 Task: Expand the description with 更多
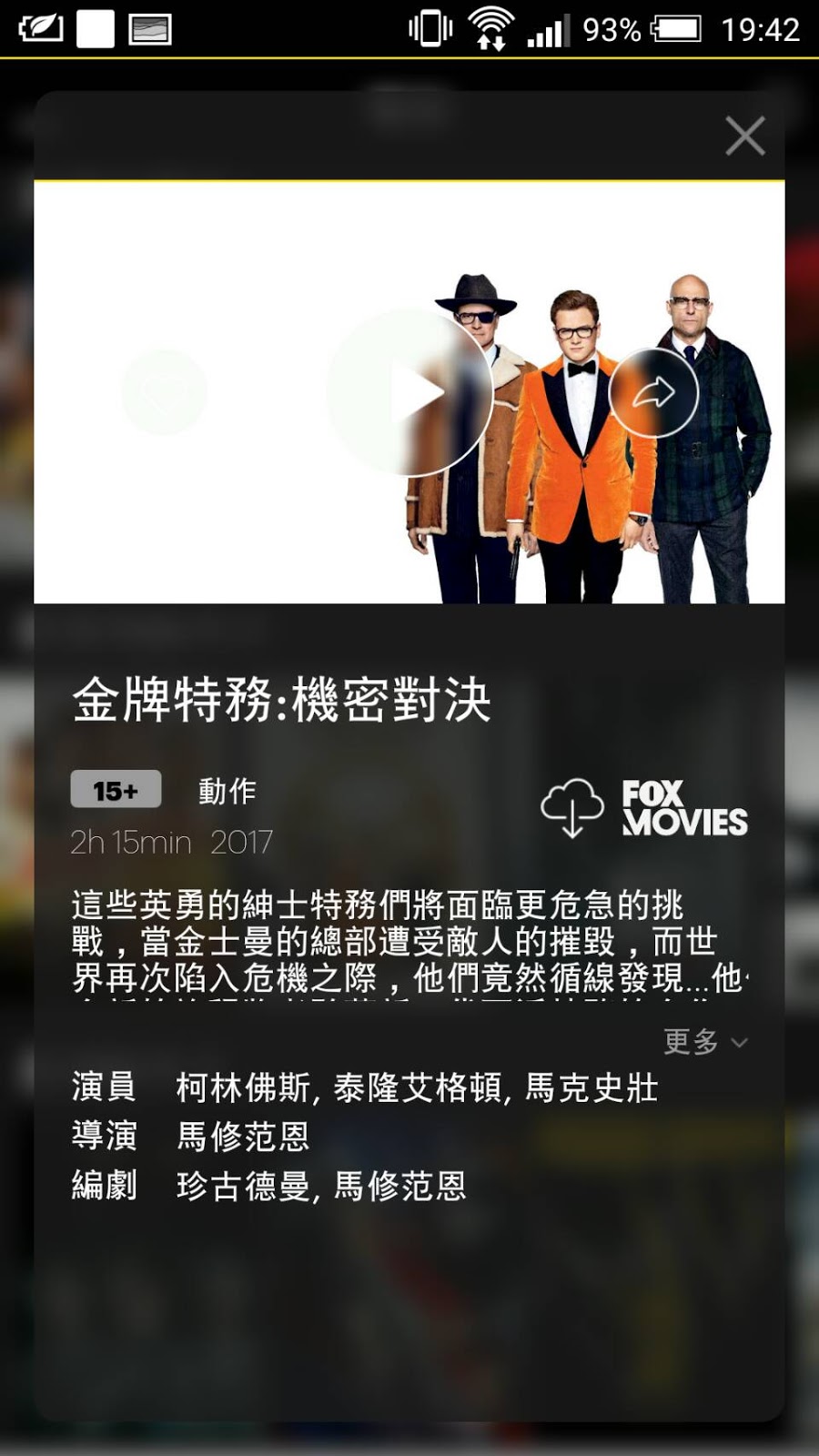point(705,1041)
